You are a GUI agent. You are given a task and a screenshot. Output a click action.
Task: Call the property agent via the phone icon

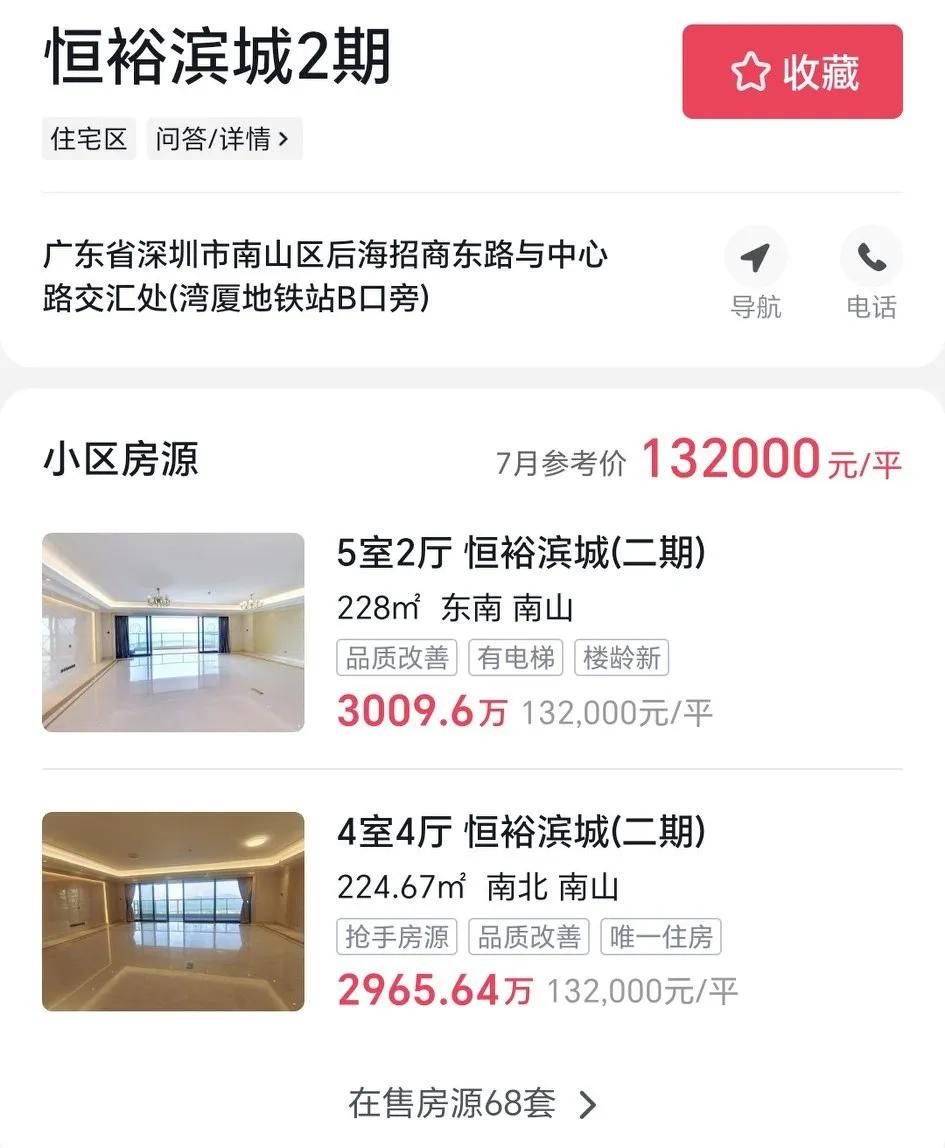coord(869,256)
